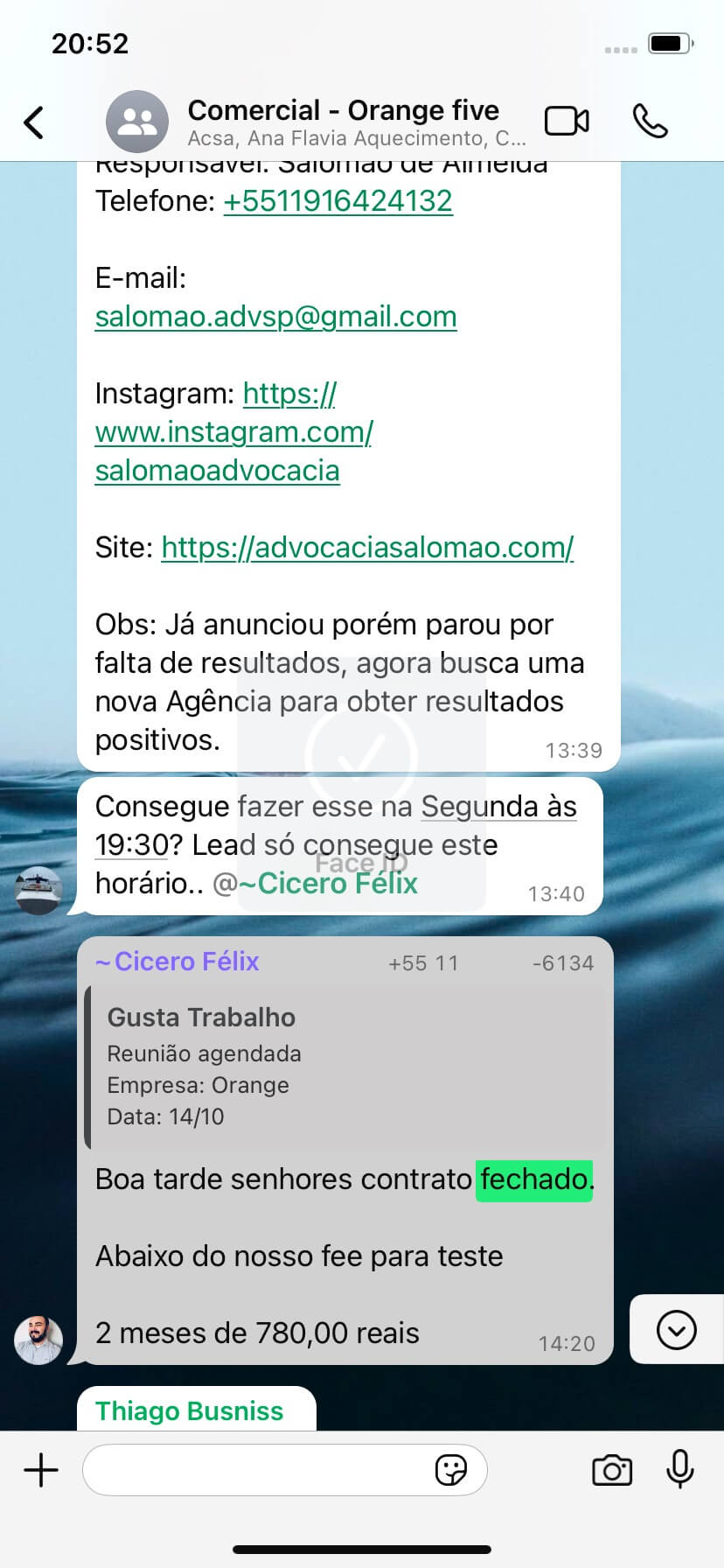
Task: Open the camera to take a photo
Action: pos(612,1470)
